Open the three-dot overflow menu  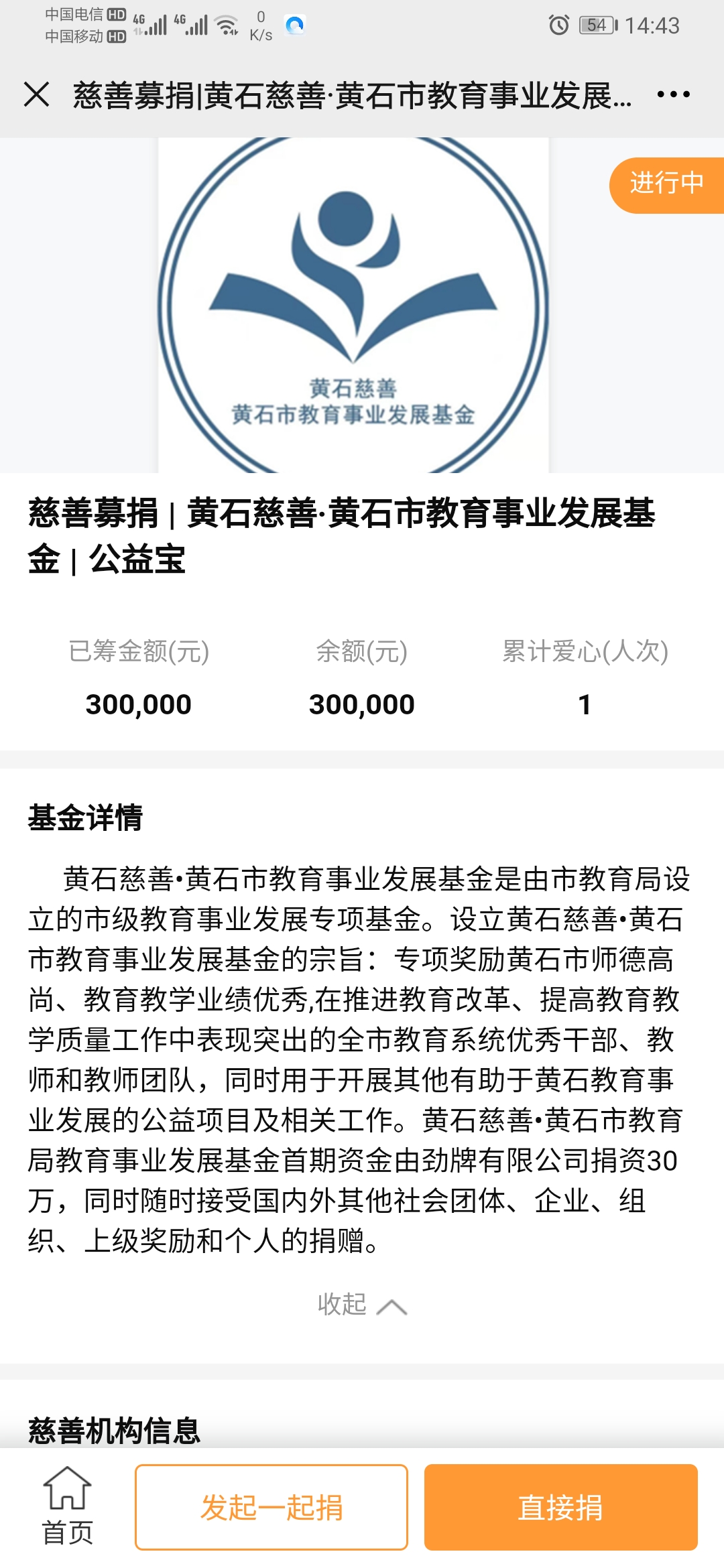[x=673, y=94]
